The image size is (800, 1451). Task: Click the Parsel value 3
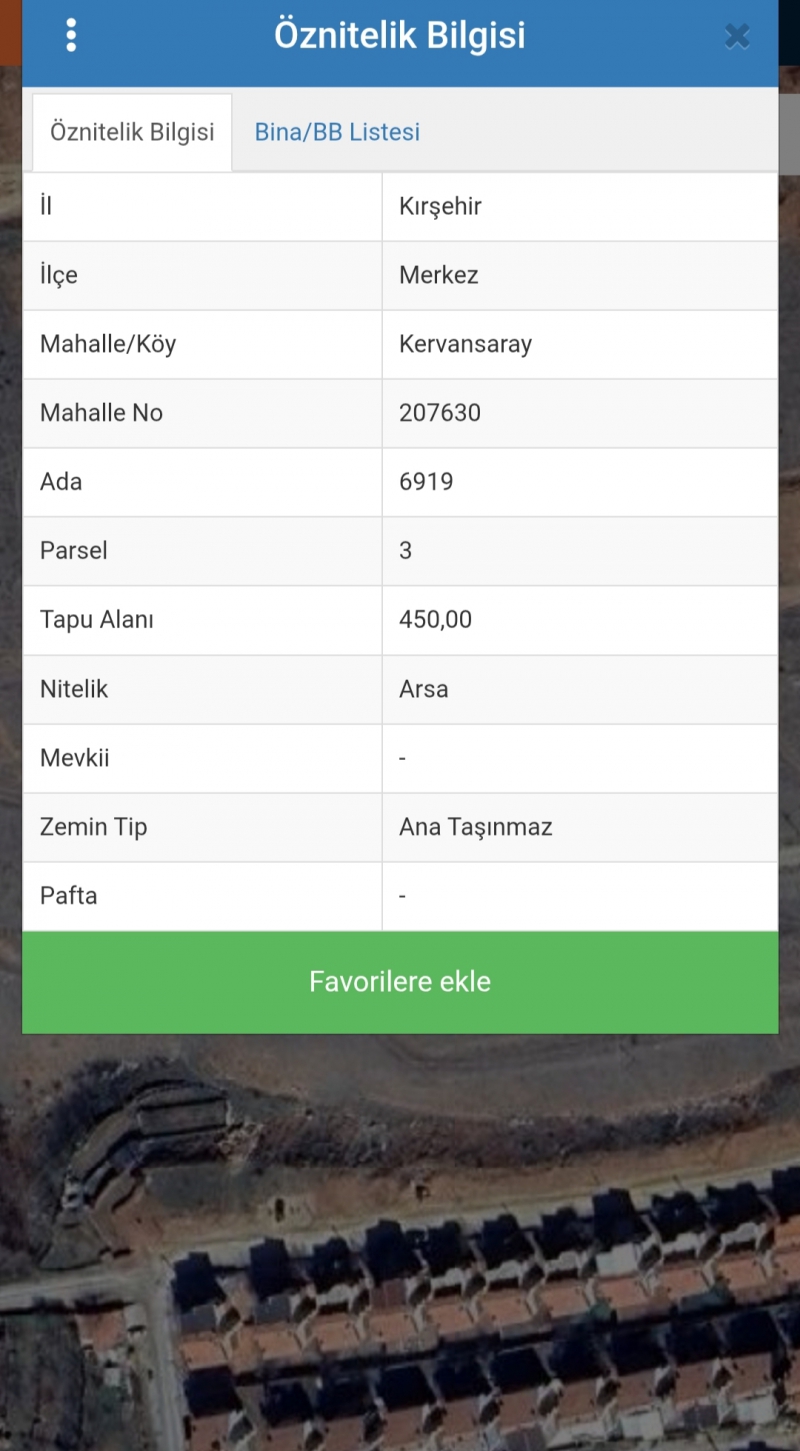click(x=405, y=551)
